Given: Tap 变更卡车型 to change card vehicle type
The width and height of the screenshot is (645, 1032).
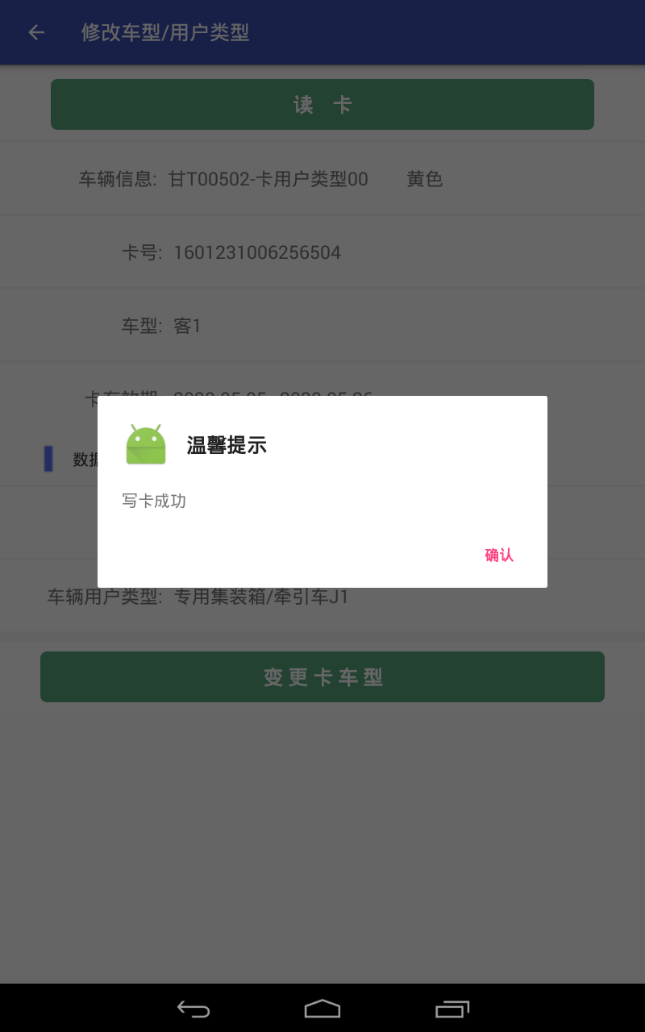Looking at the screenshot, I should pyautogui.click(x=322, y=677).
